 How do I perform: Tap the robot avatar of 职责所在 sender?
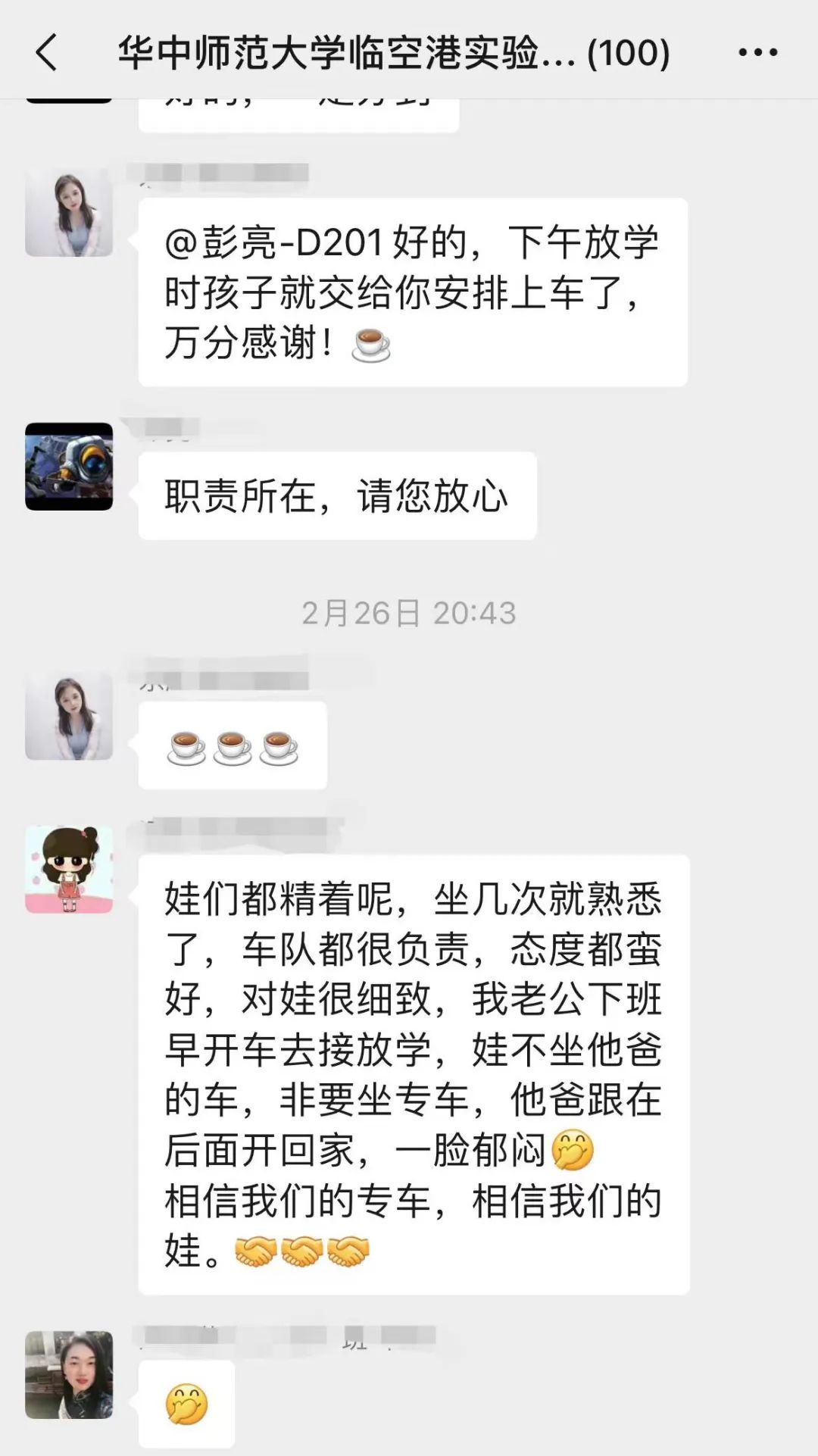(69, 466)
